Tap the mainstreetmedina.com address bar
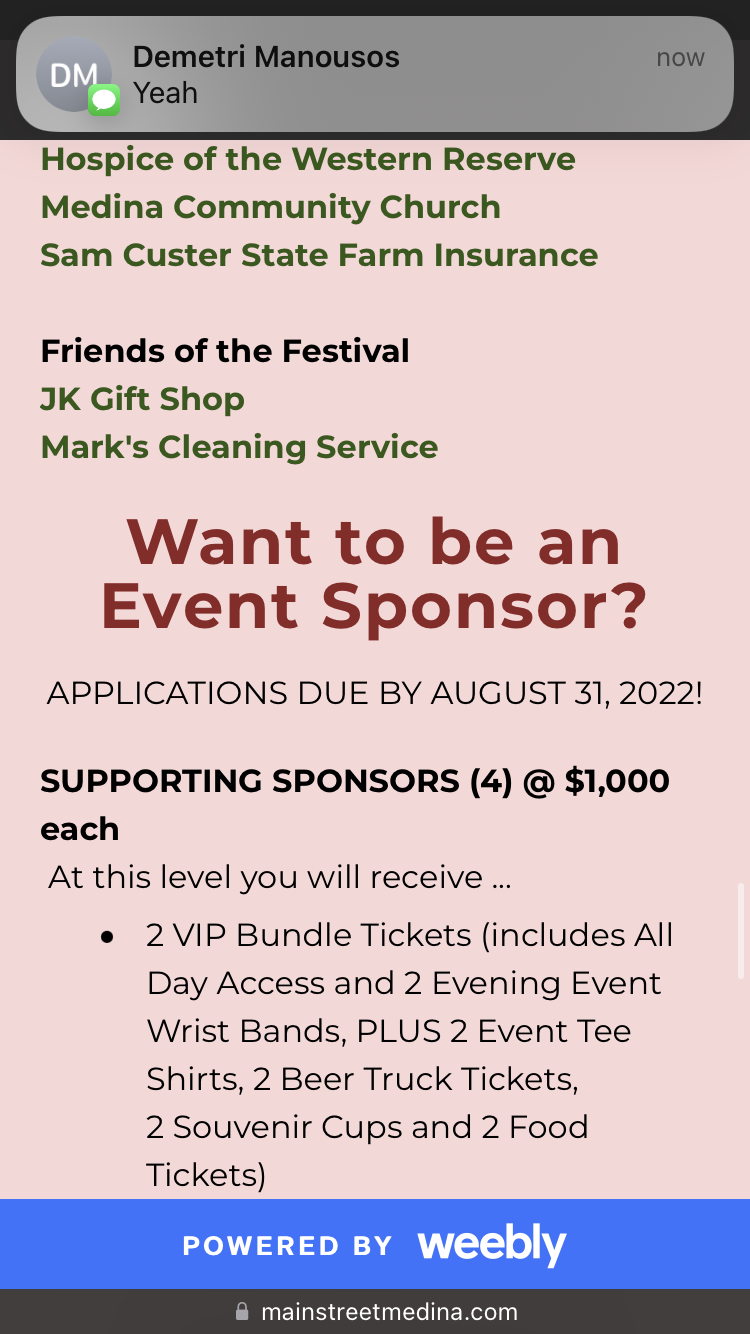This screenshot has width=750, height=1334. 375,1312
